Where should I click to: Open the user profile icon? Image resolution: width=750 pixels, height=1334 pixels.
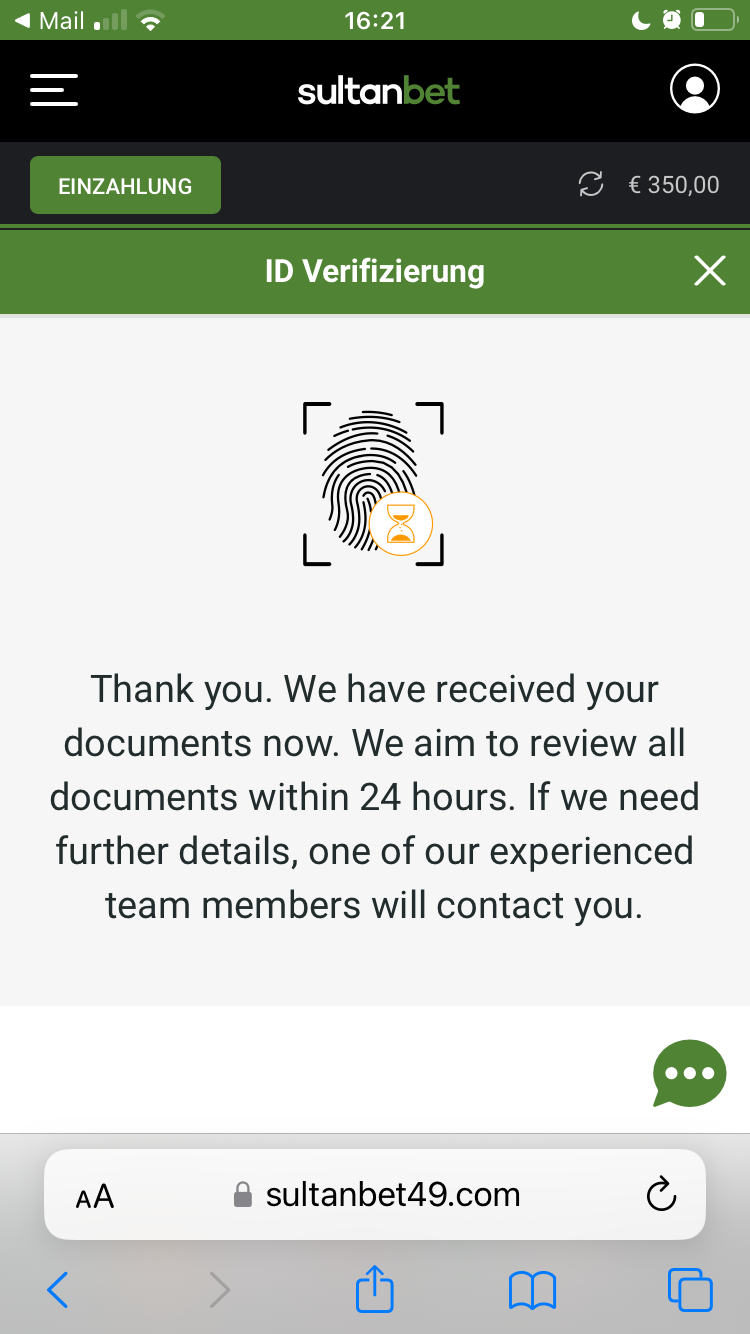(694, 90)
